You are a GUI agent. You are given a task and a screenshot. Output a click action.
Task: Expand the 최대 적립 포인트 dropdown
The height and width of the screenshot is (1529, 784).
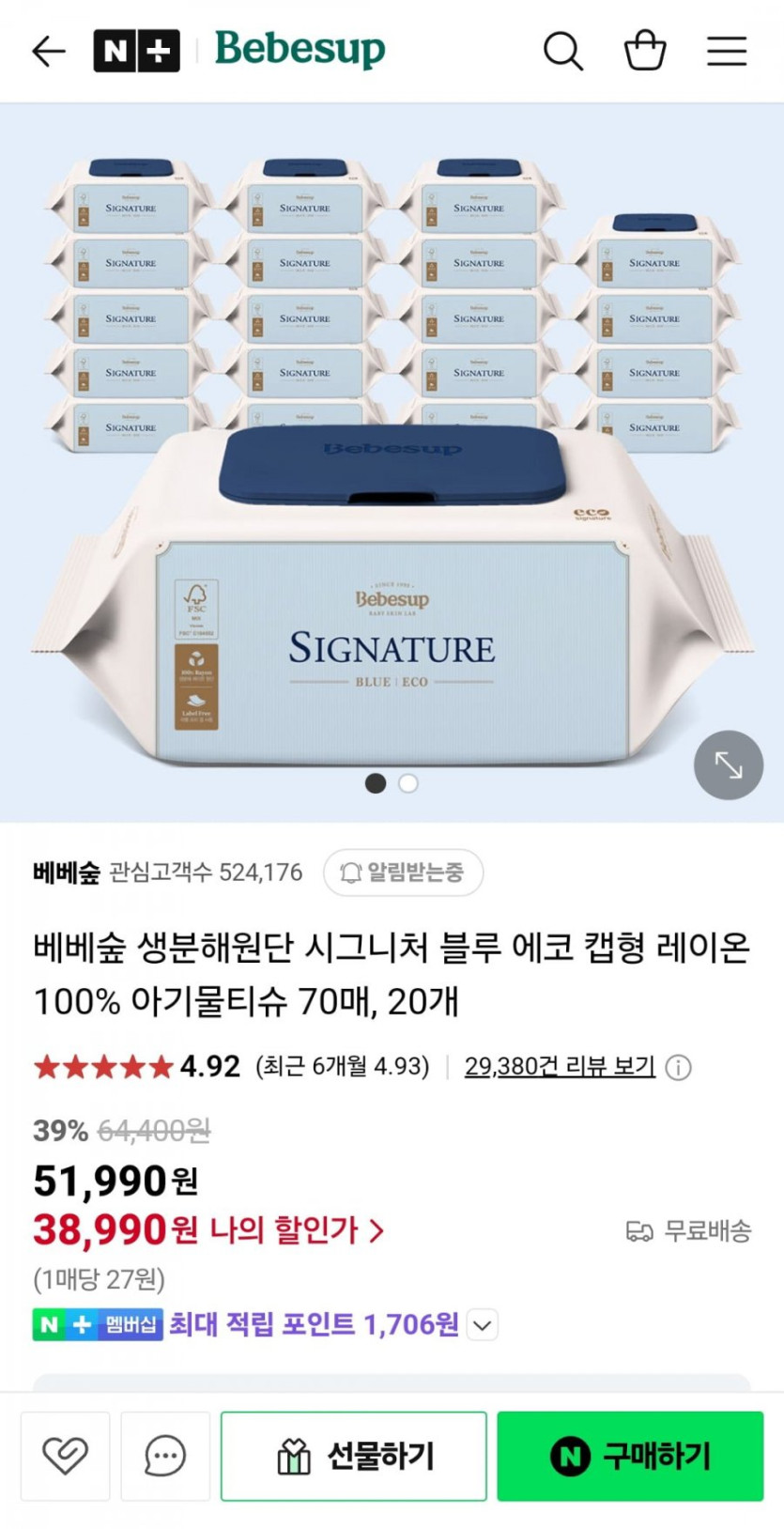click(483, 1325)
